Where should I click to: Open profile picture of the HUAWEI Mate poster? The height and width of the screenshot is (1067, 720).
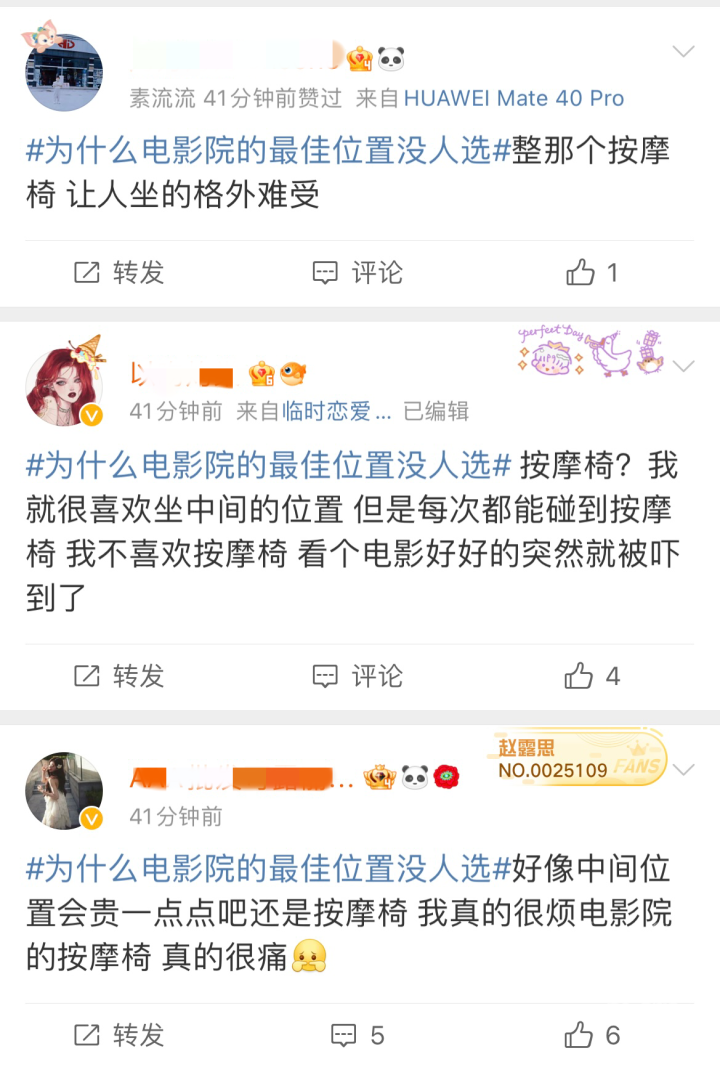(64, 72)
